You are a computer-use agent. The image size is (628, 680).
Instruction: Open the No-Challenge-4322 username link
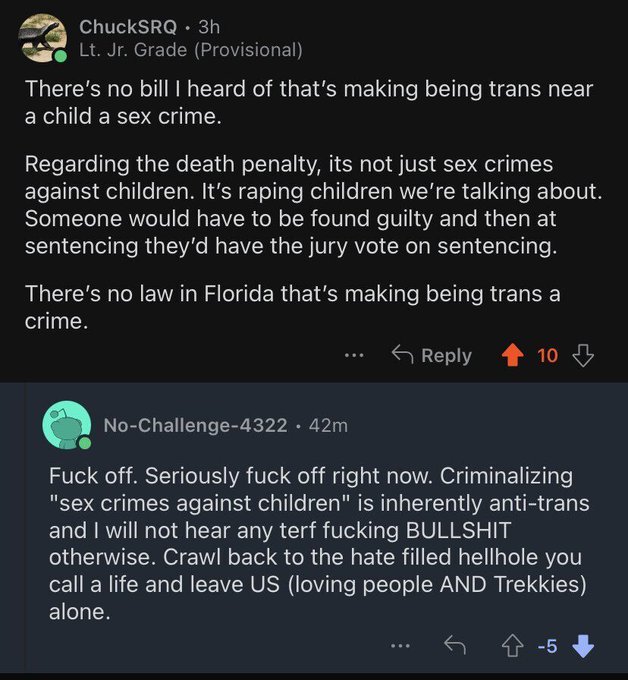pos(196,425)
